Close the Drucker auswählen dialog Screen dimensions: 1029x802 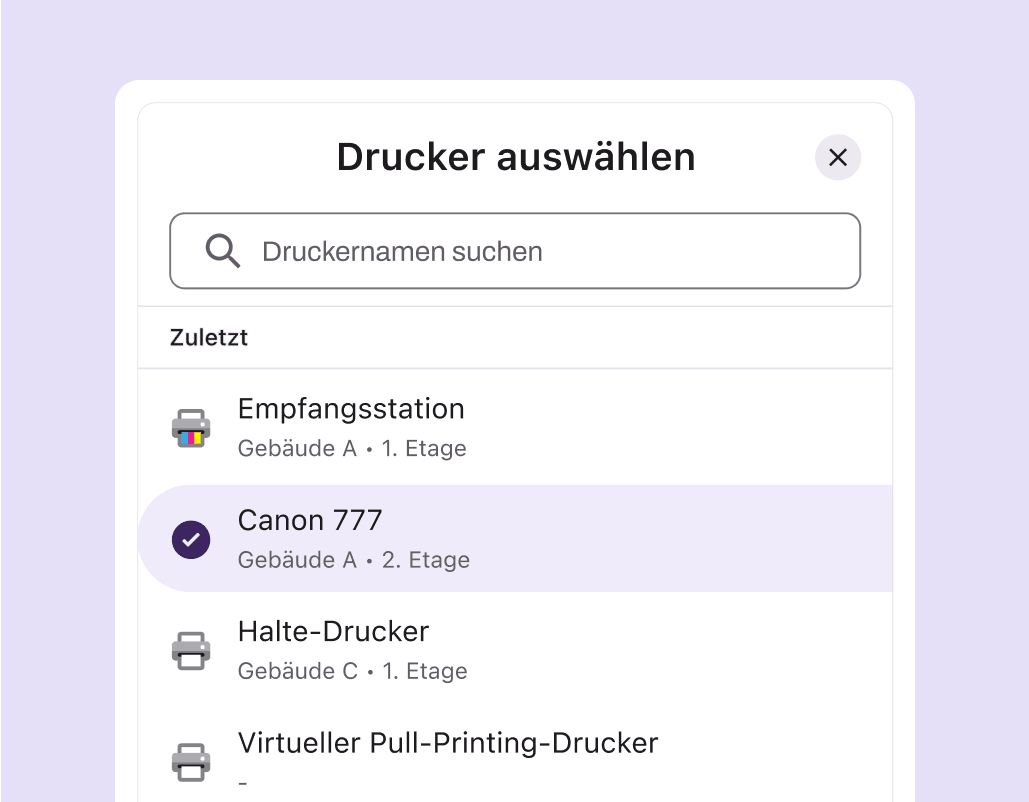pos(838,158)
